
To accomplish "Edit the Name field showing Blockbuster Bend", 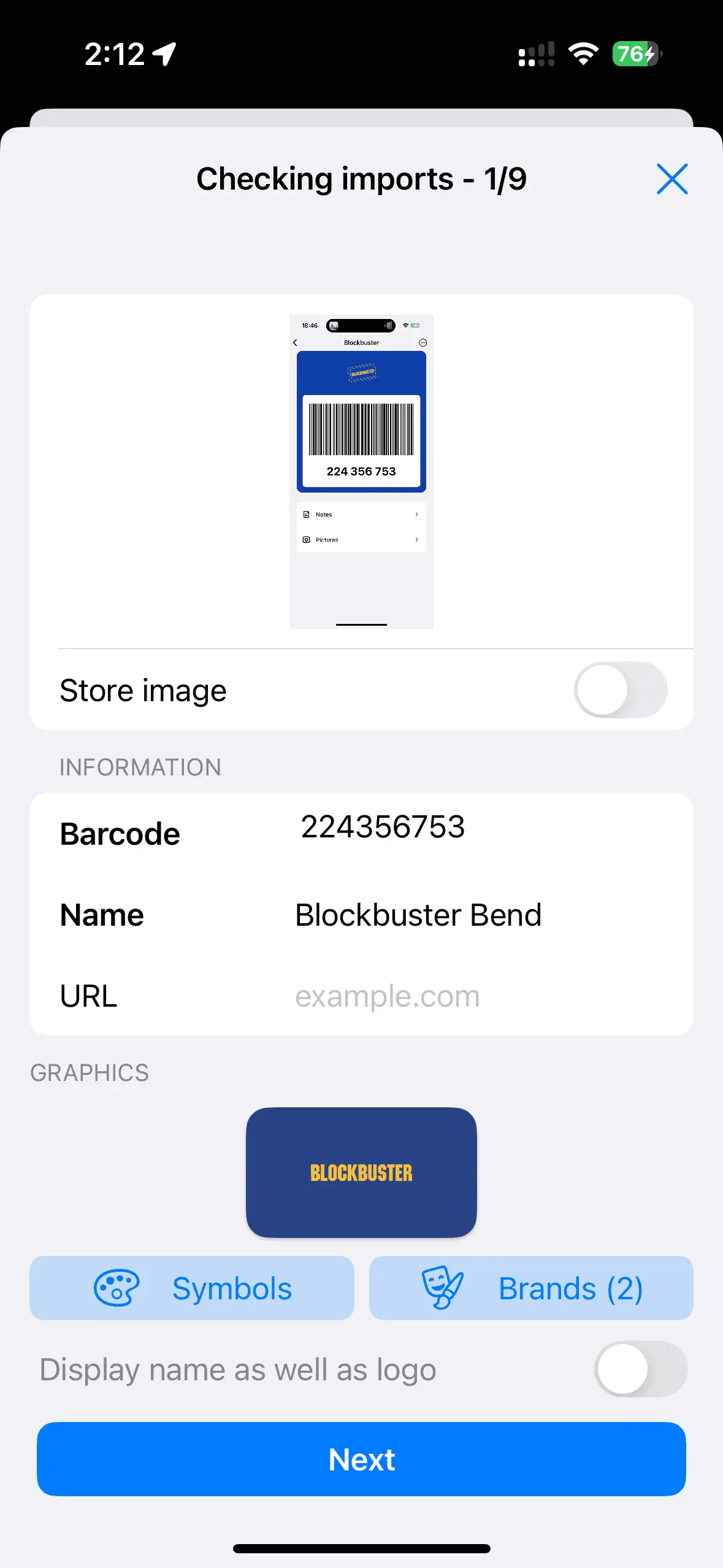I will [x=418, y=915].
